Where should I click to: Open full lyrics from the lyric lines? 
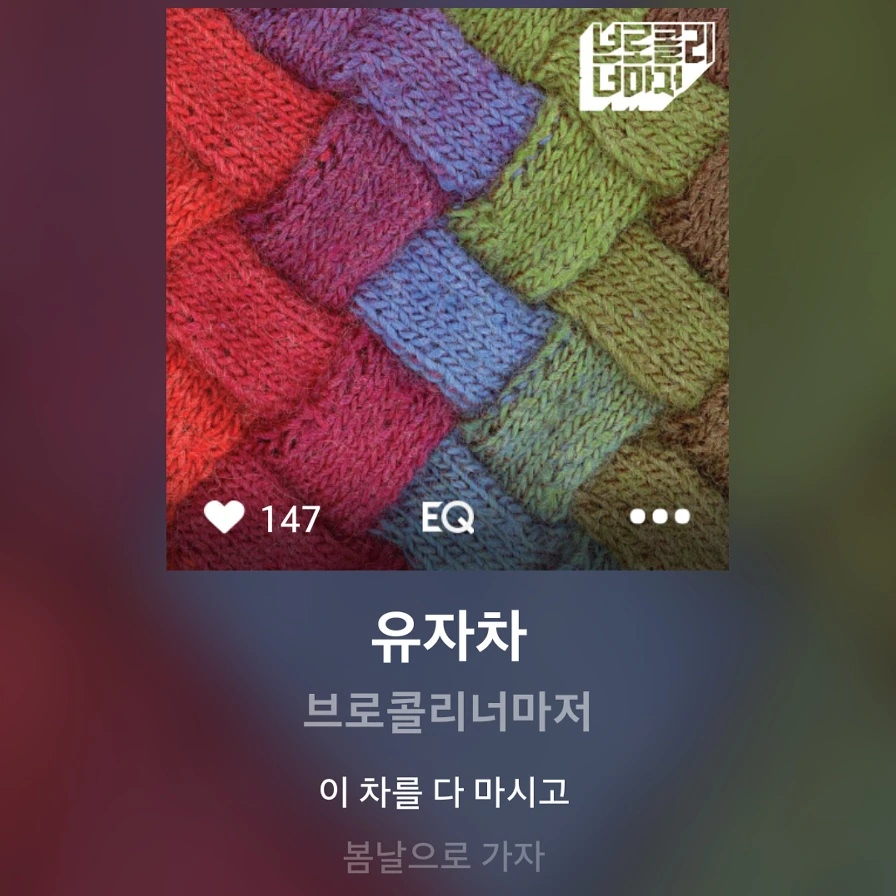[x=444, y=823]
